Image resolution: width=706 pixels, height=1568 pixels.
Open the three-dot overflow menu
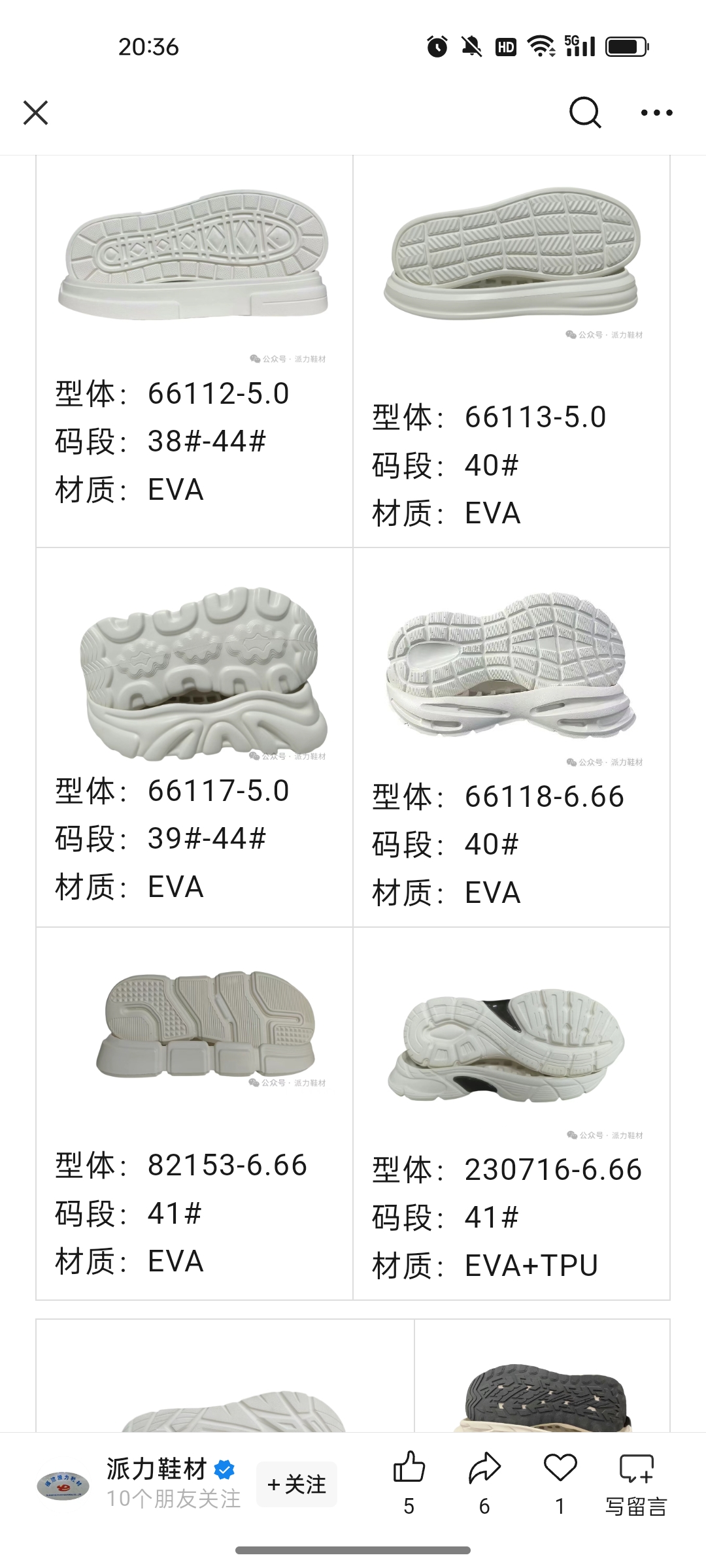pyautogui.click(x=656, y=112)
